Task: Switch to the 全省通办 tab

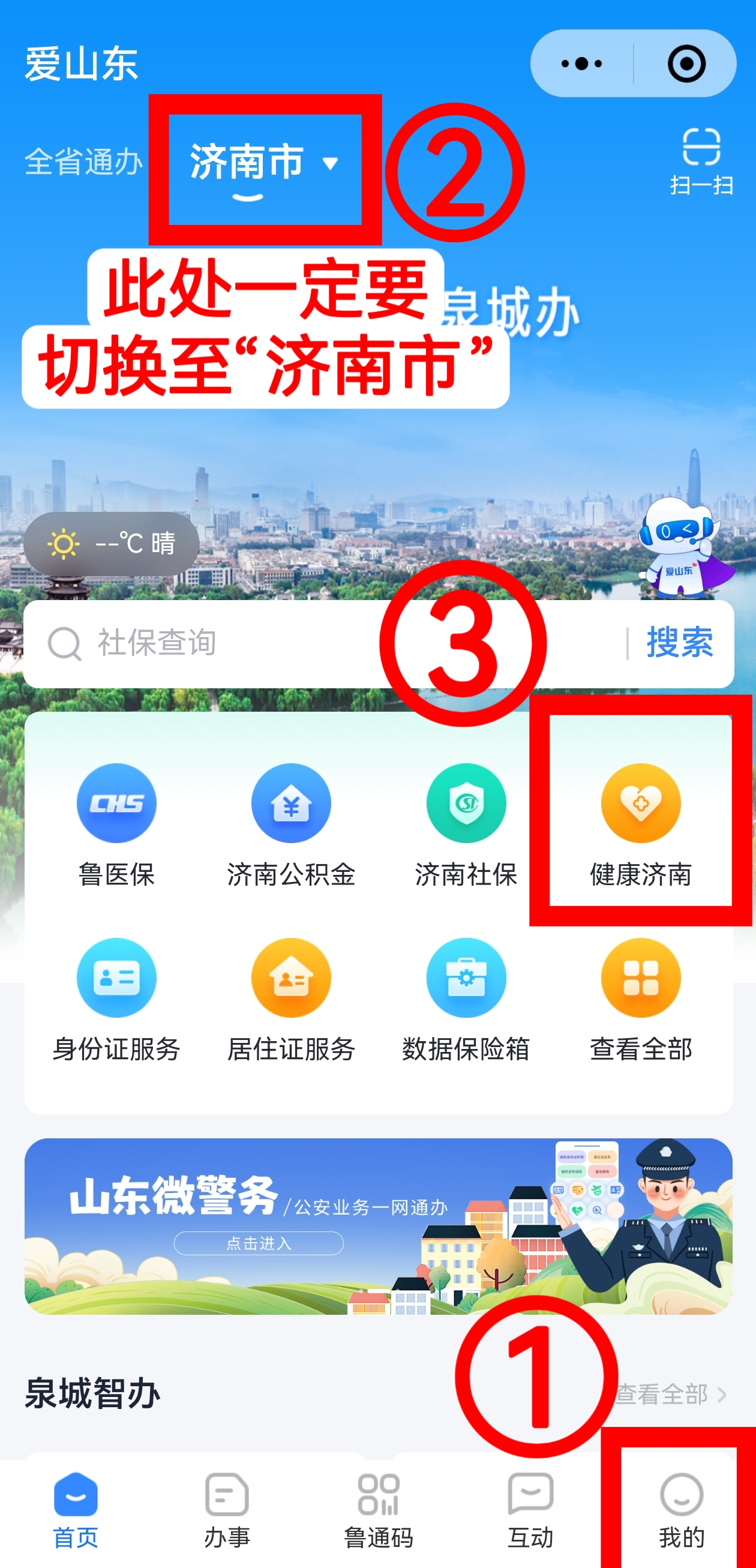Action: pos(83,162)
